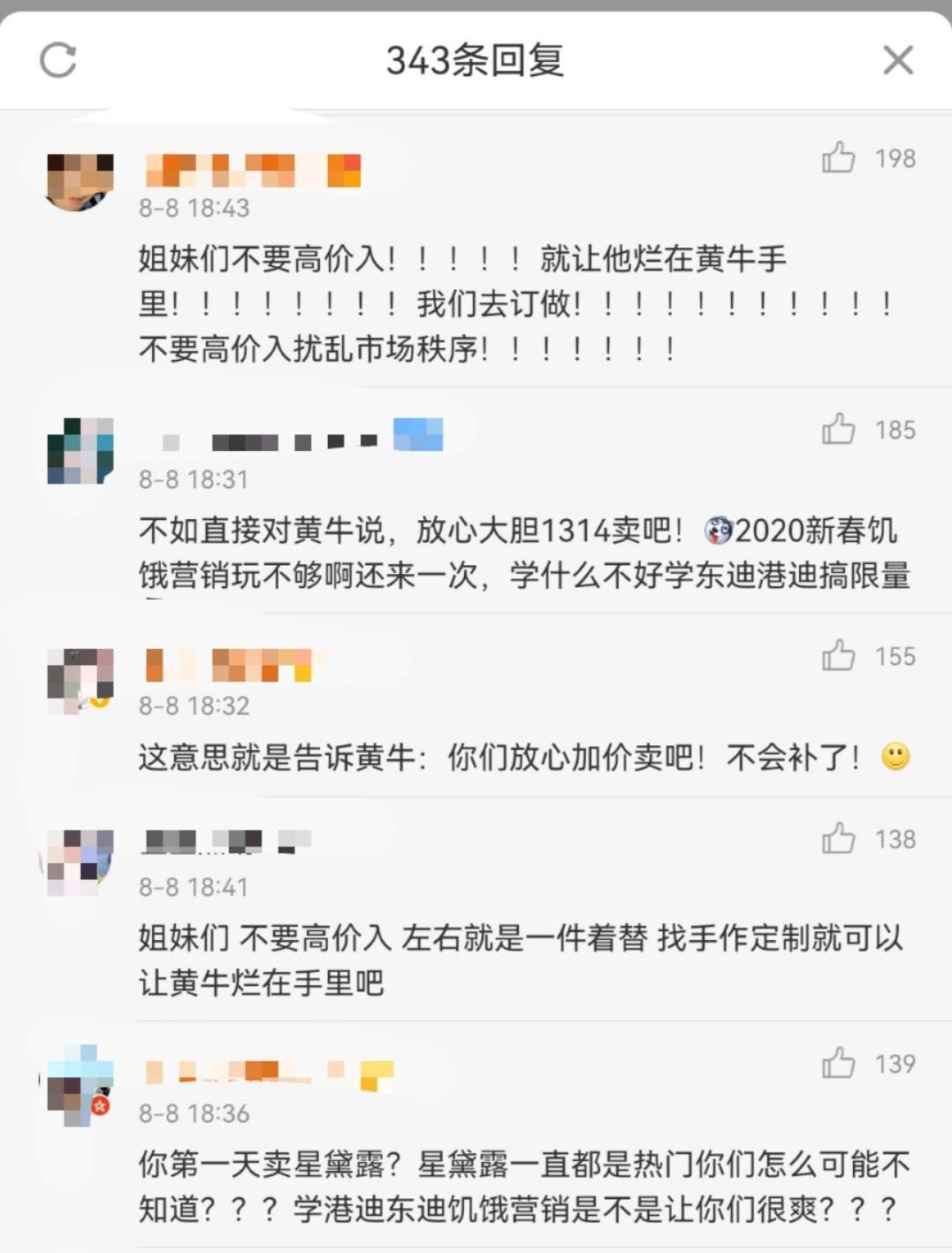Tap the username of the top comment author

coord(252,170)
